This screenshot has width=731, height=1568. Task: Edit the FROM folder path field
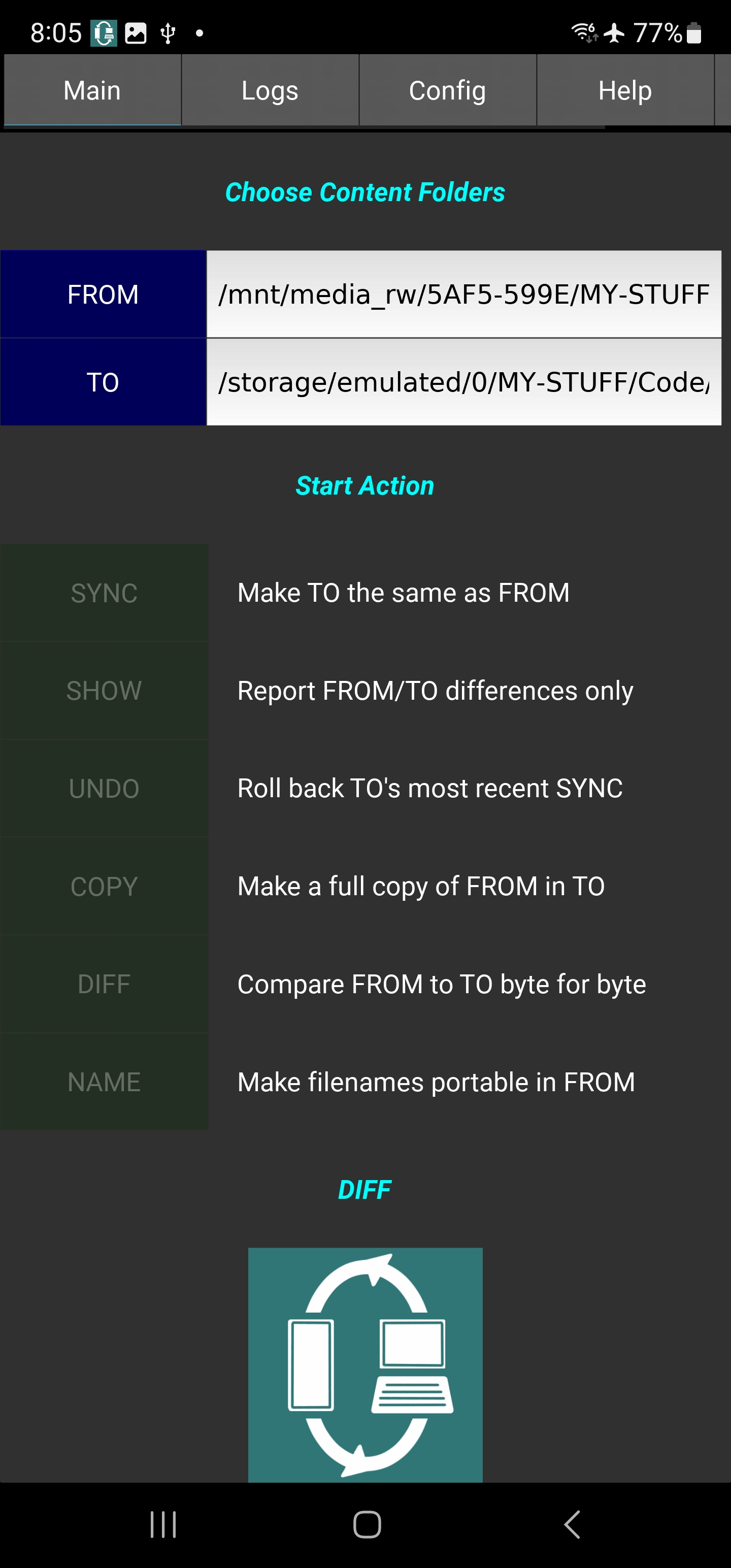[464, 294]
